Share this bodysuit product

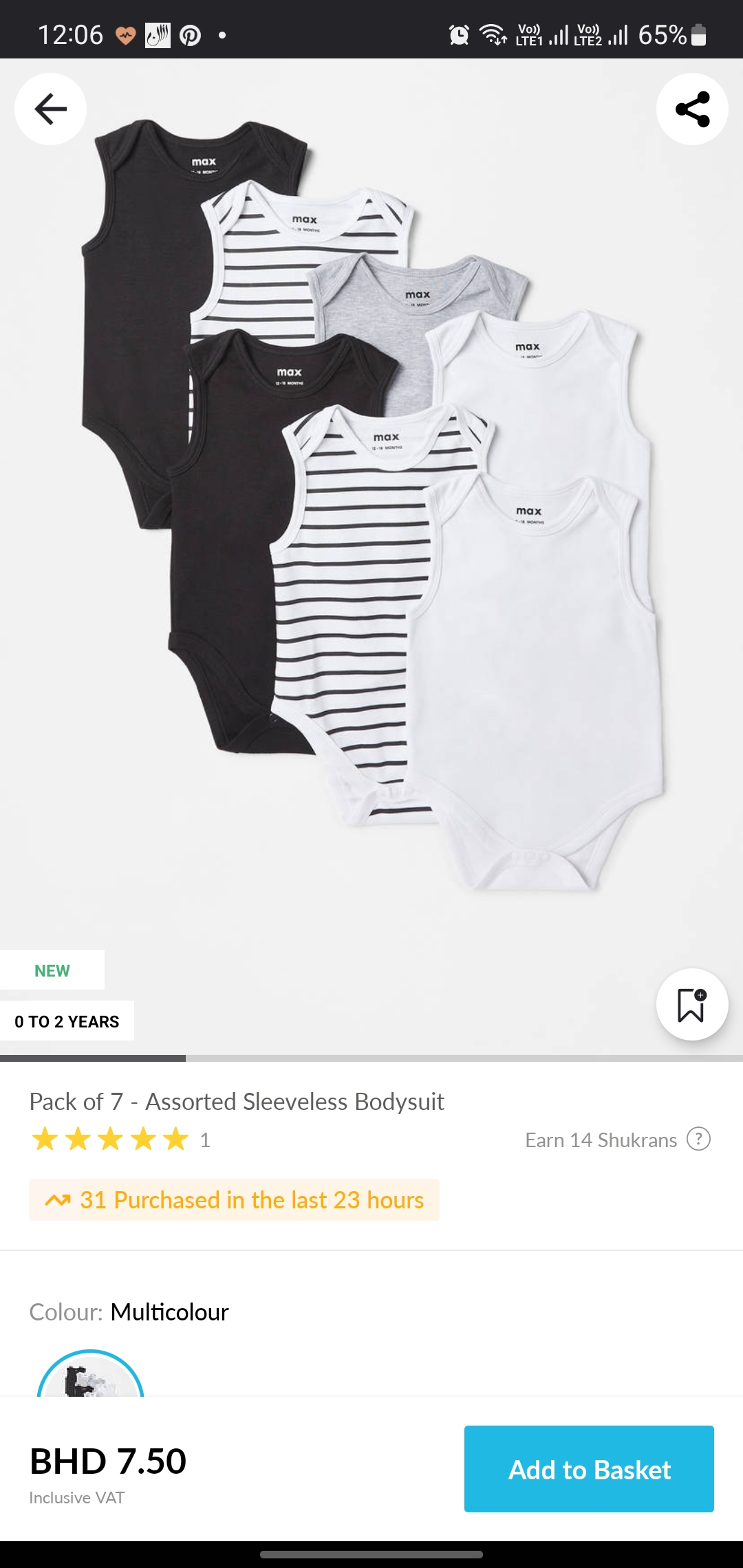[x=692, y=109]
